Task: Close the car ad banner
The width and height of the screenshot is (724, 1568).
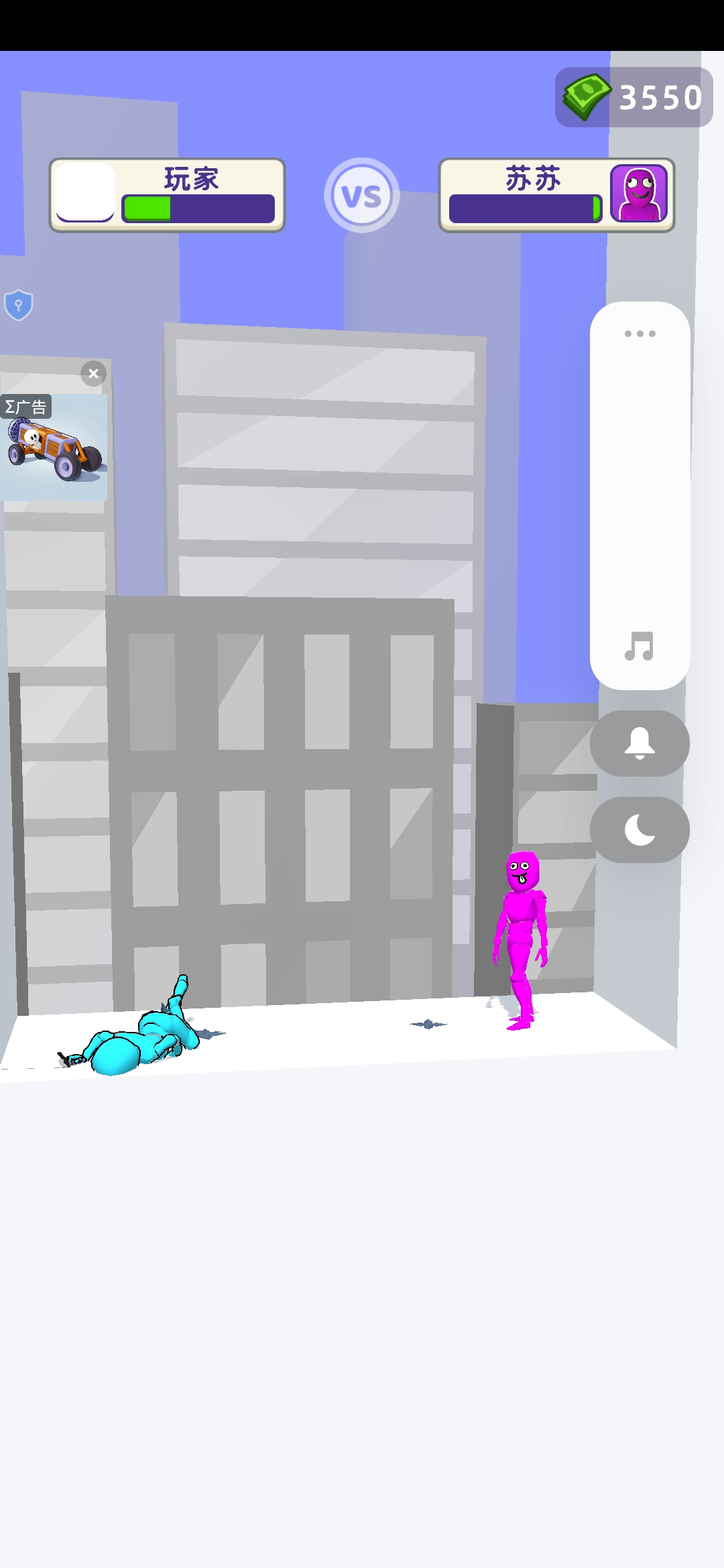Action: click(93, 373)
